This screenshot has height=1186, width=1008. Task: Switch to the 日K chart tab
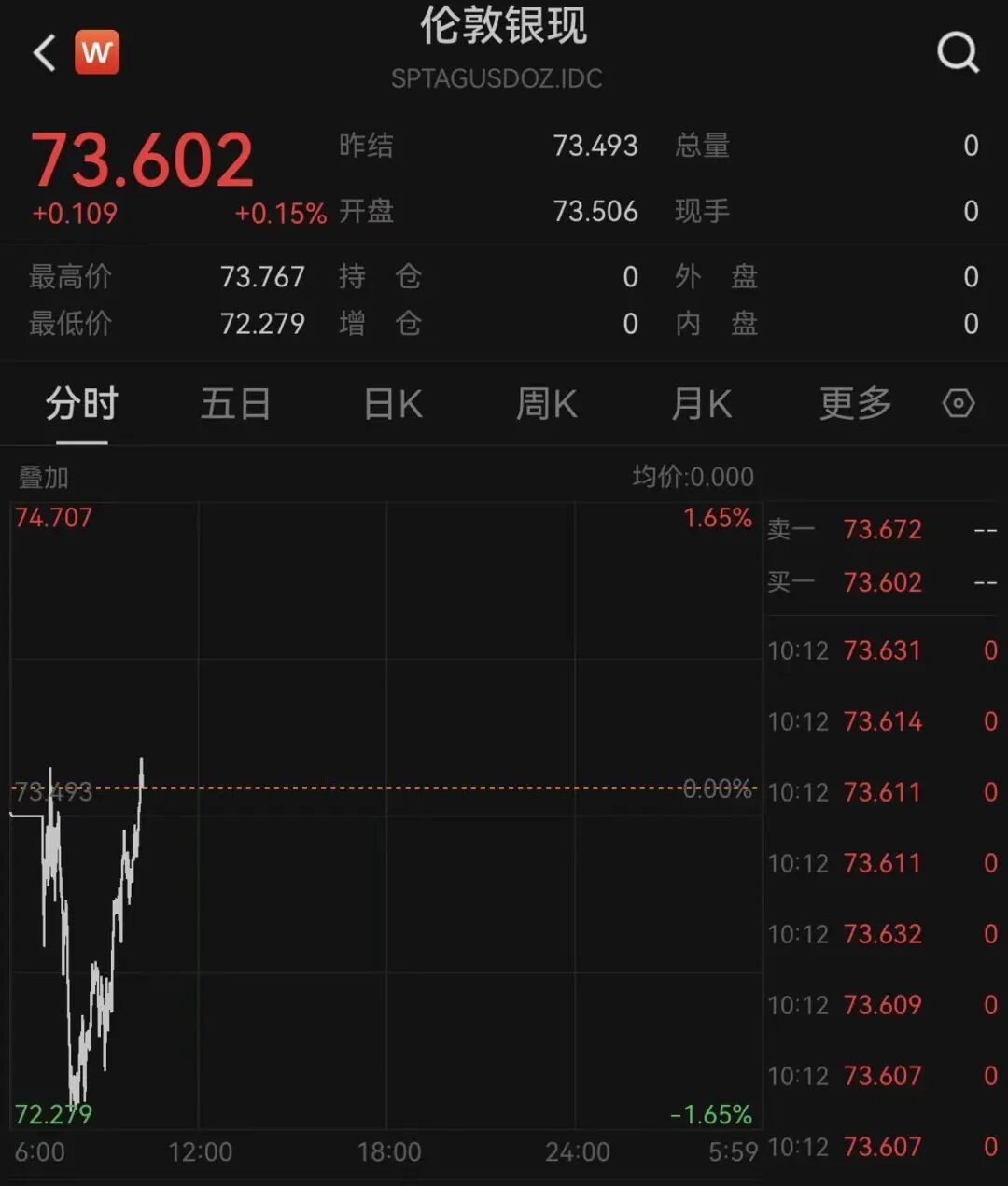point(391,404)
